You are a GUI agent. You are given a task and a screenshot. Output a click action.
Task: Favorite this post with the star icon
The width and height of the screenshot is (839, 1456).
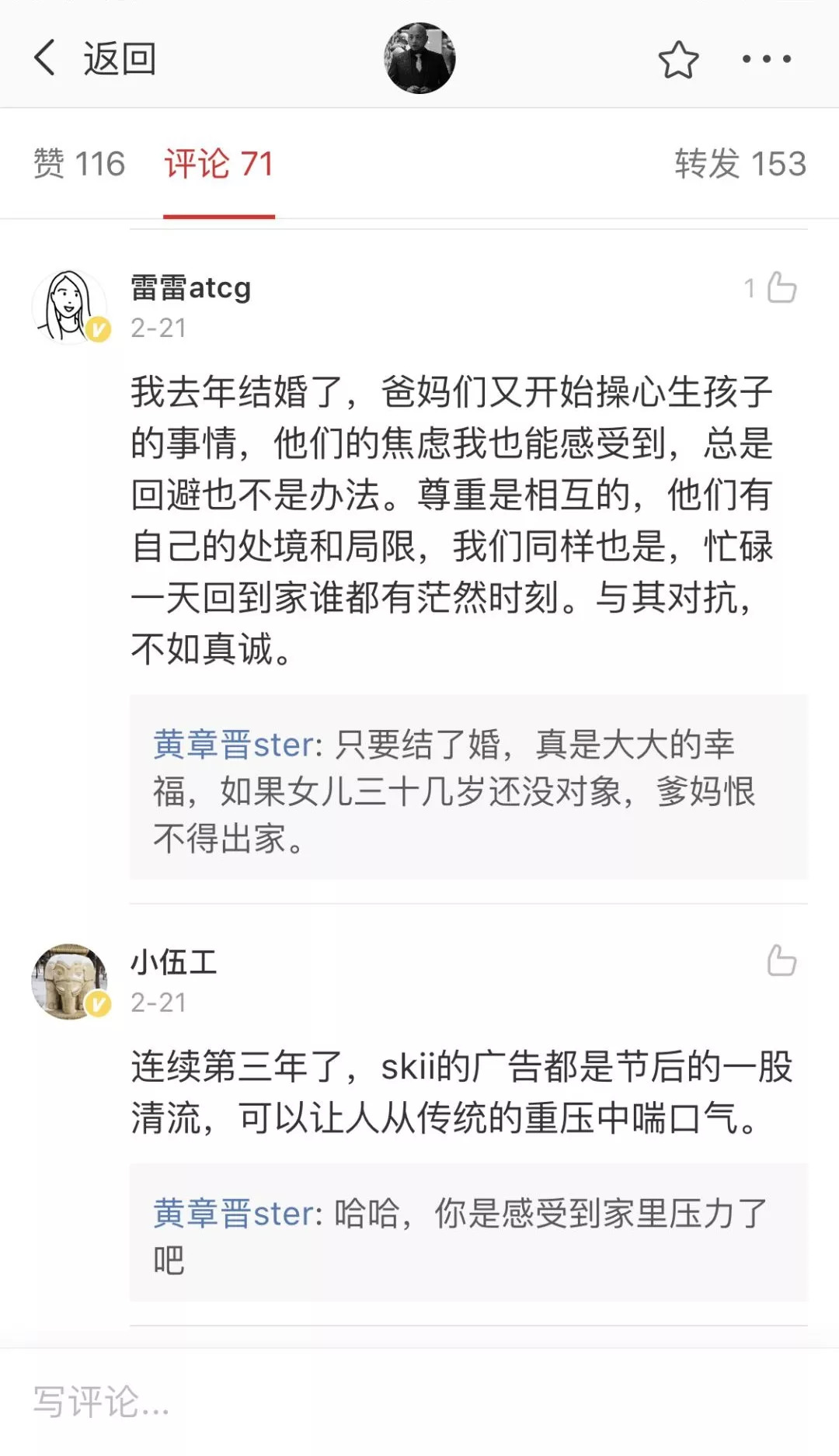[678, 60]
